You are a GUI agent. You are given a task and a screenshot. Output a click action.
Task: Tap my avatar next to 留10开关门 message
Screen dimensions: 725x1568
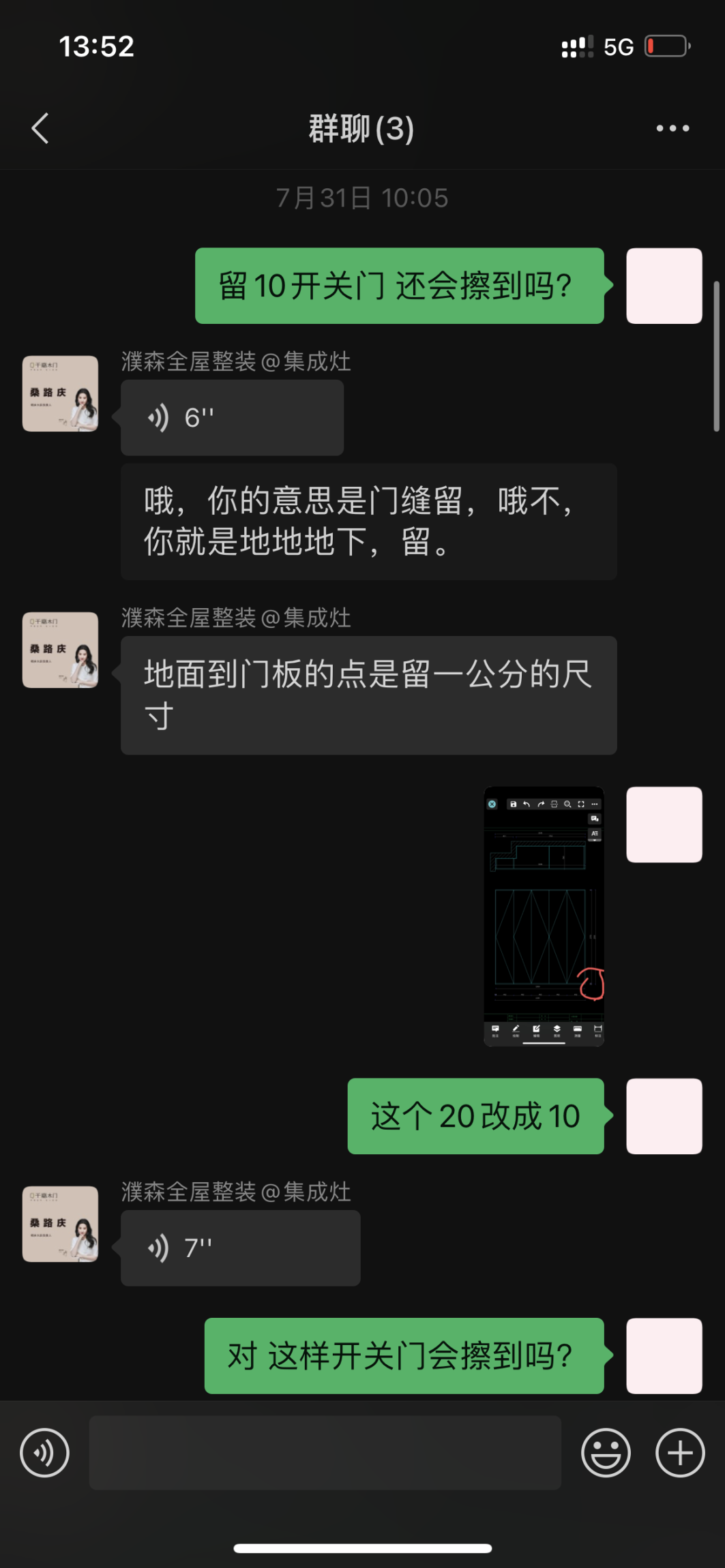pyautogui.click(x=664, y=286)
